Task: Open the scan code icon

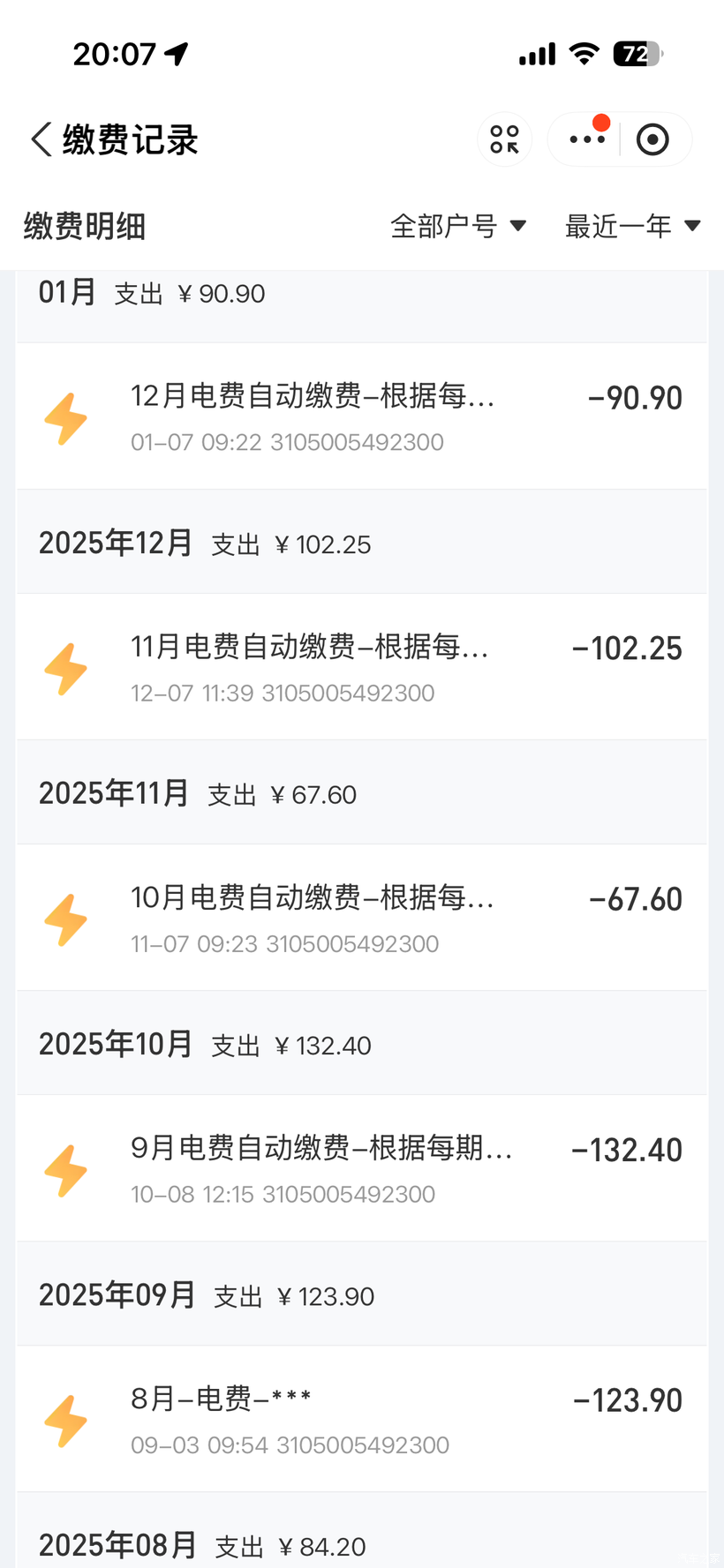Action: [x=504, y=139]
